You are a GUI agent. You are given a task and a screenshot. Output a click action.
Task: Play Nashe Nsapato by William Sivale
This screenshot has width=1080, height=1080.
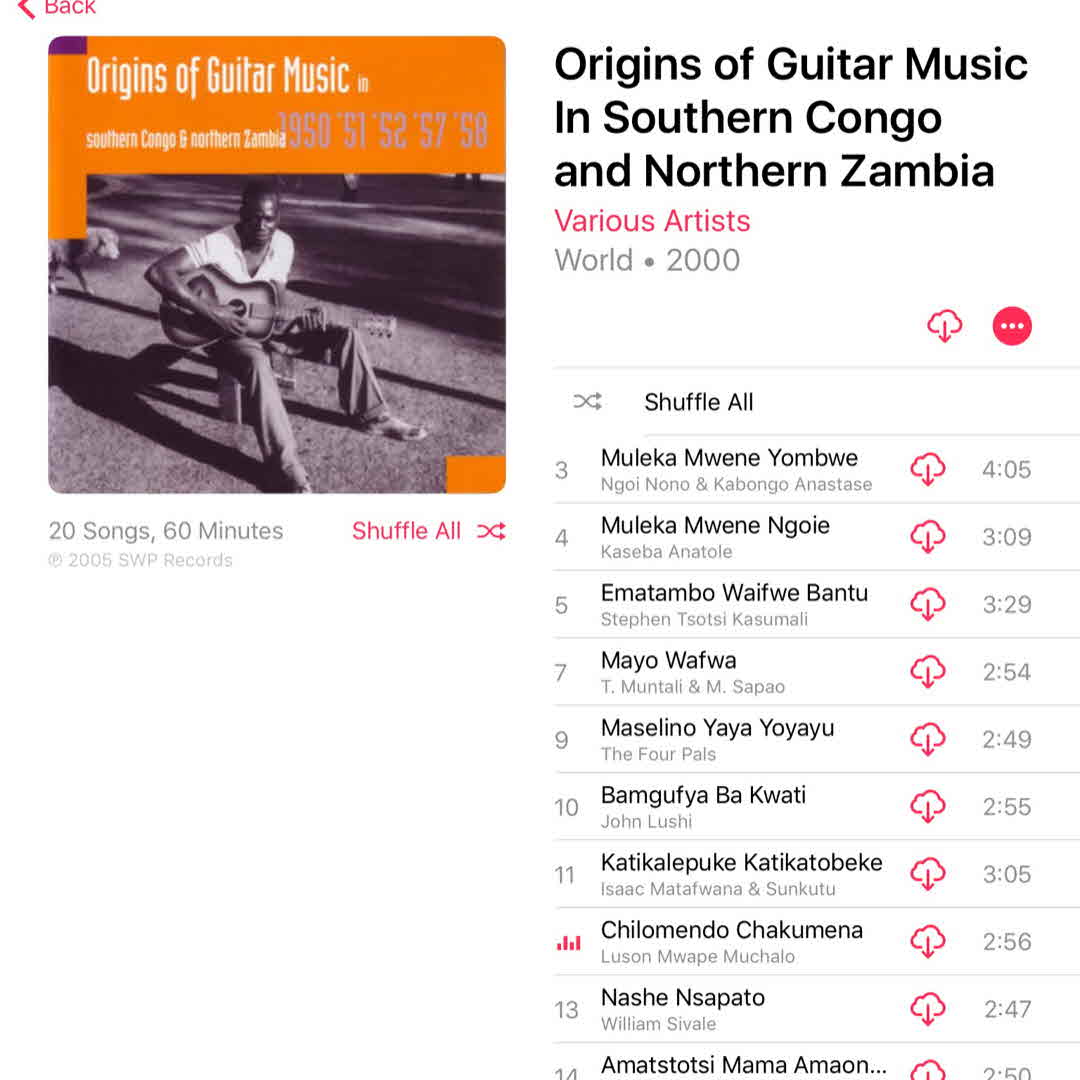[x=682, y=998]
